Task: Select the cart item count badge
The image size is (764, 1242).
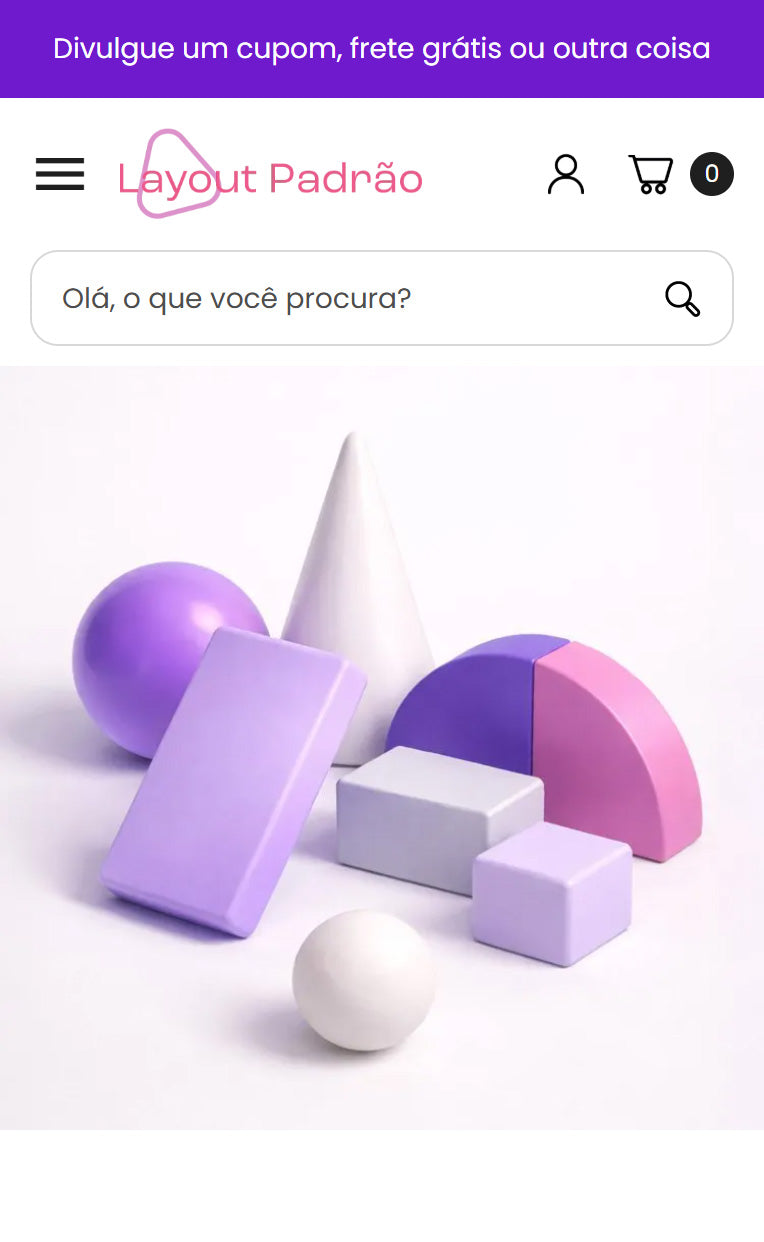Action: pyautogui.click(x=712, y=174)
